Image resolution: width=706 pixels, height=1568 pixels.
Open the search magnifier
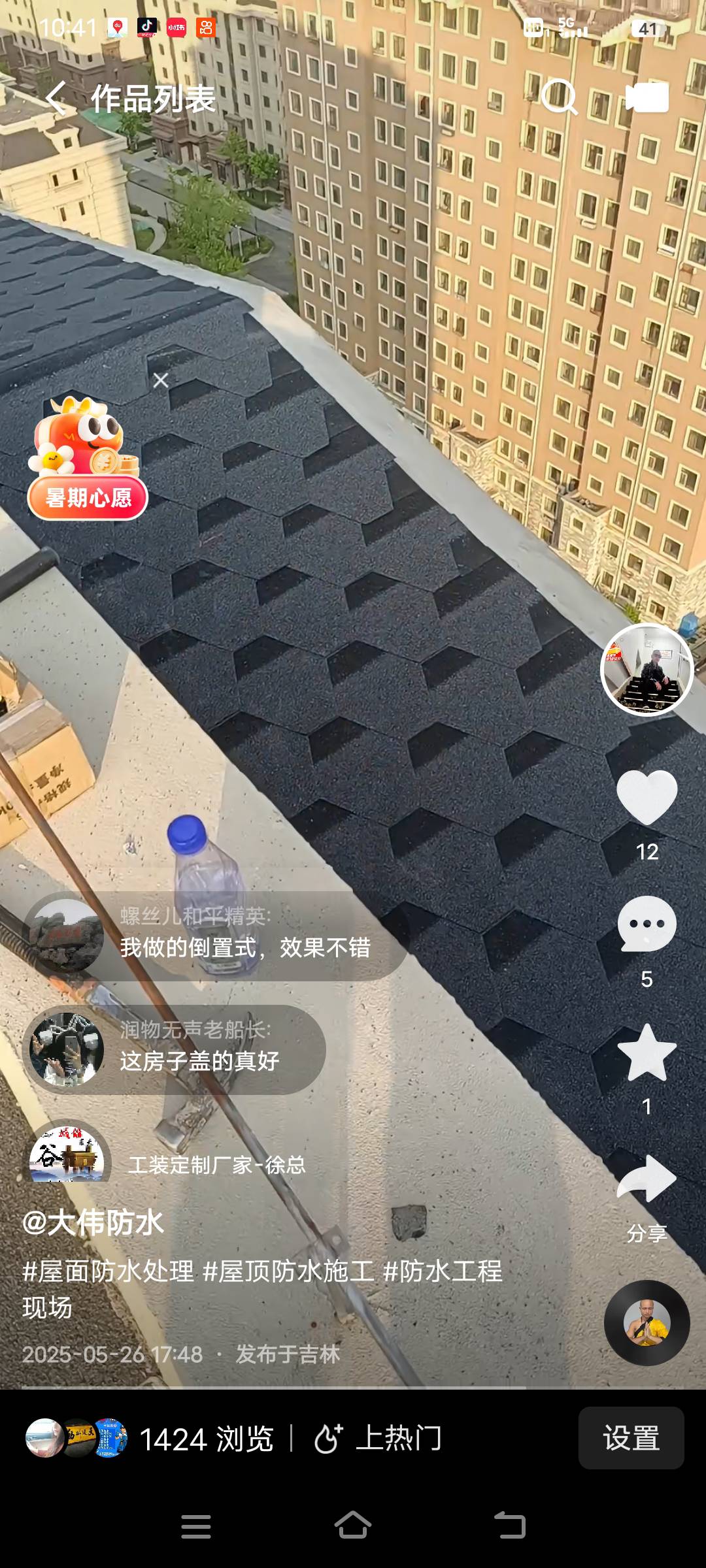[559, 97]
